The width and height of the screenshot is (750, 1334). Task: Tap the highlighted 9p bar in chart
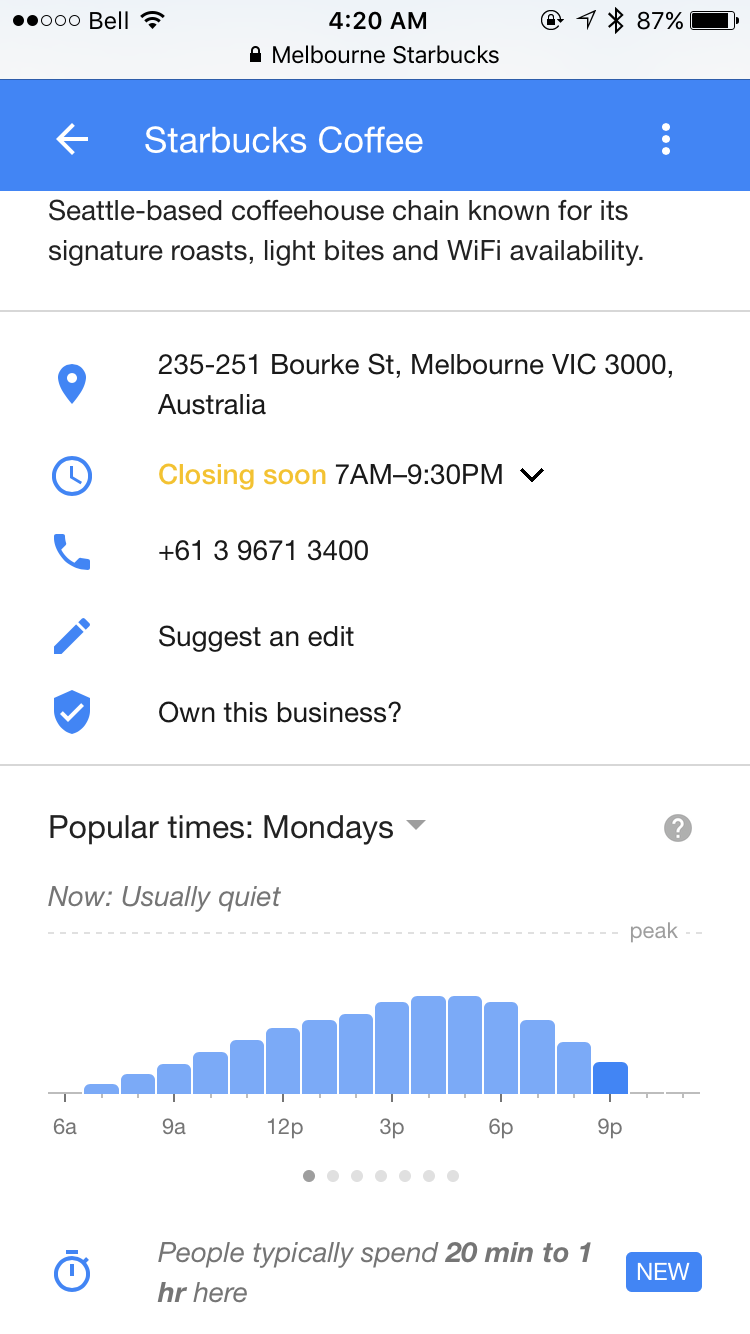[610, 1078]
